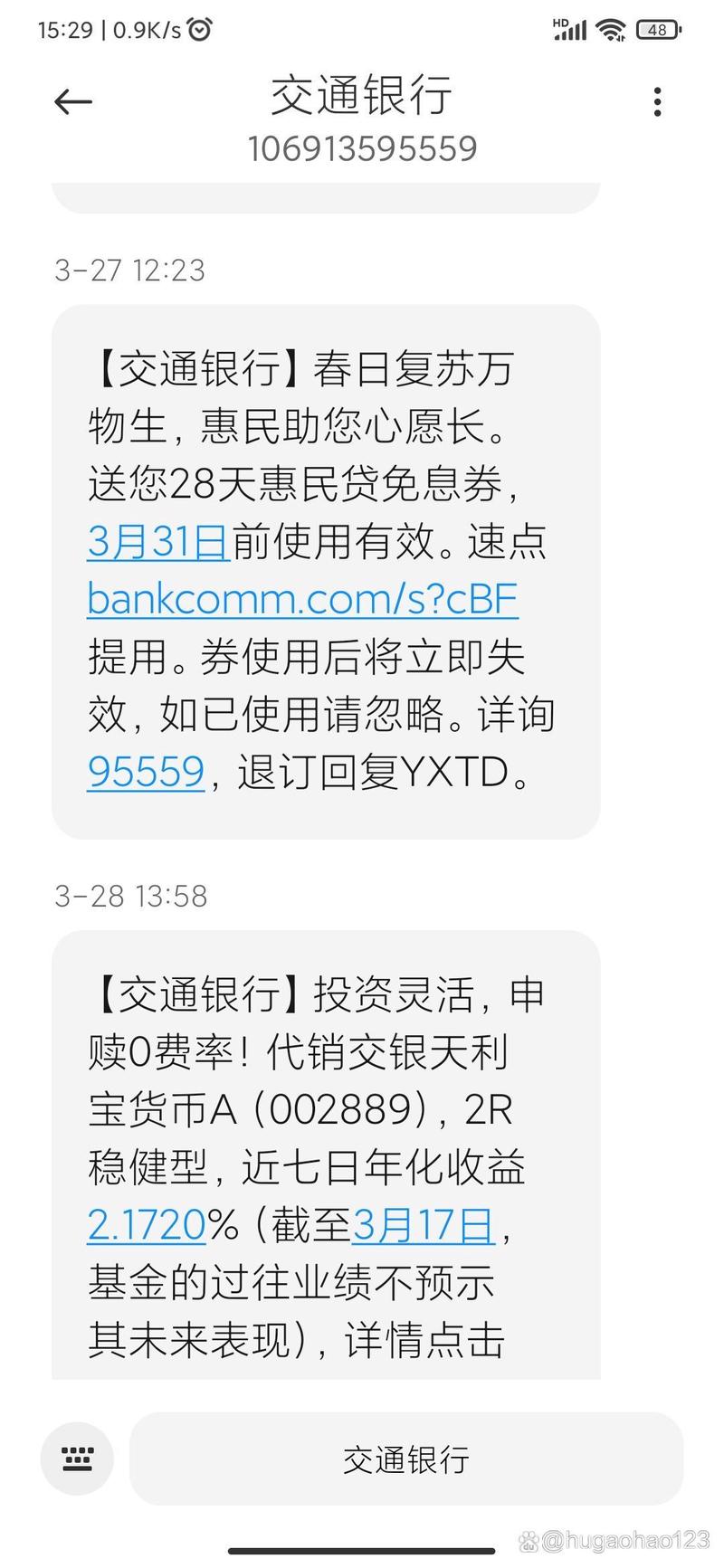Open the bankcomm.com/s?cBF link
Screen dimensions: 724x1568
tap(302, 599)
